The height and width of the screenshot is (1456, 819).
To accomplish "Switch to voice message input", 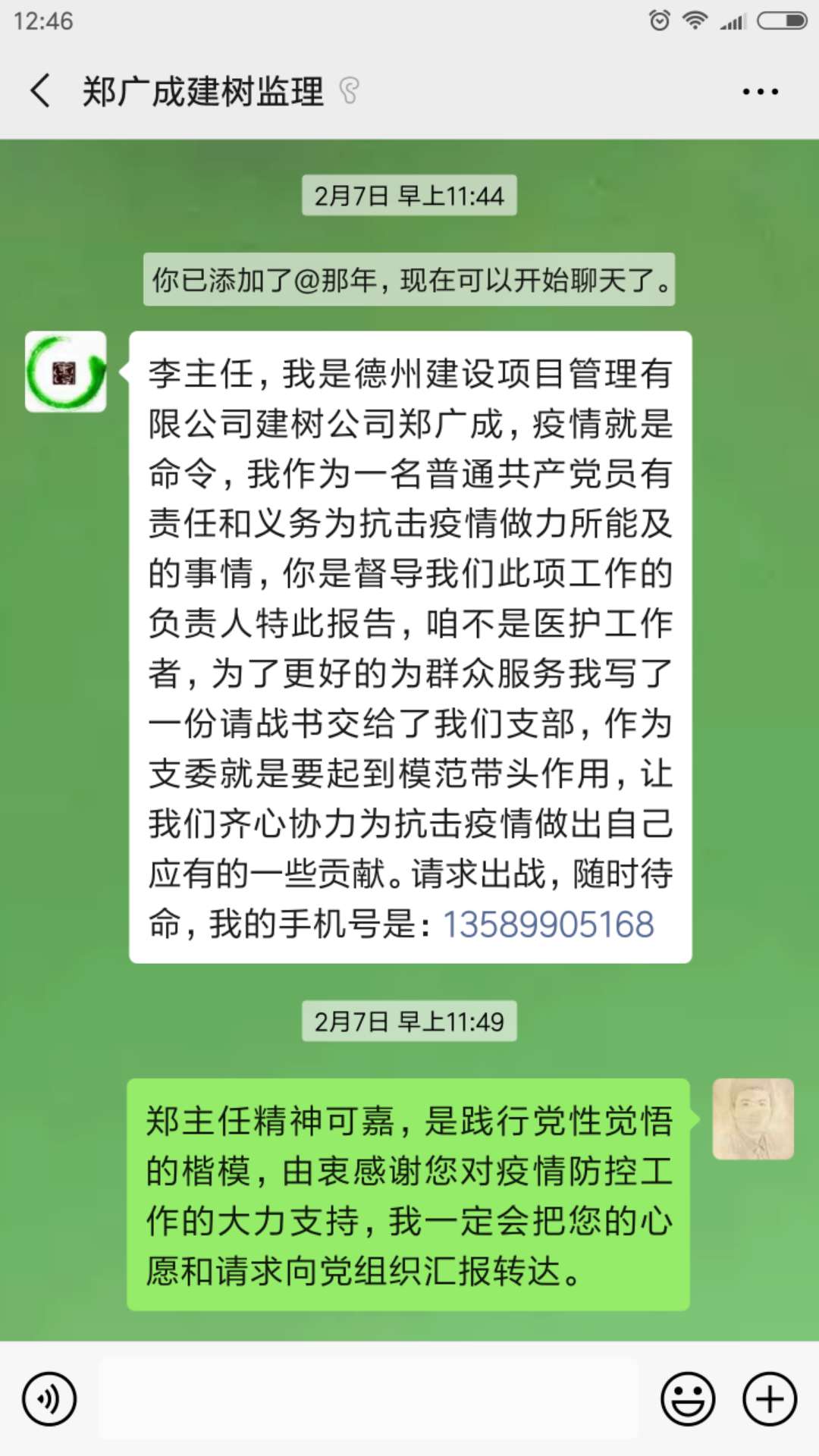I will tap(49, 1399).
